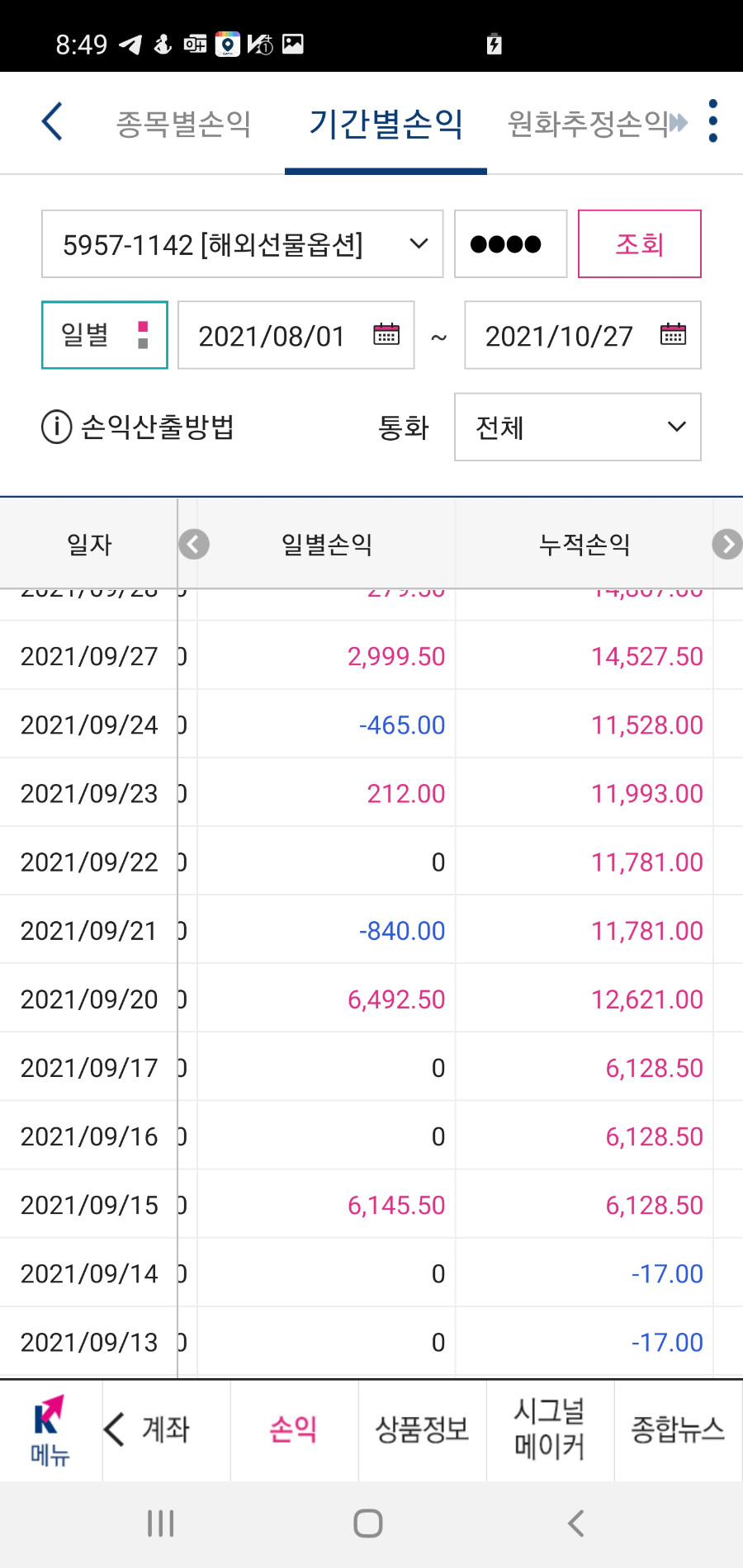Switch to the 종목별손익 tab
This screenshot has width=743, height=1568.
pos(183,124)
